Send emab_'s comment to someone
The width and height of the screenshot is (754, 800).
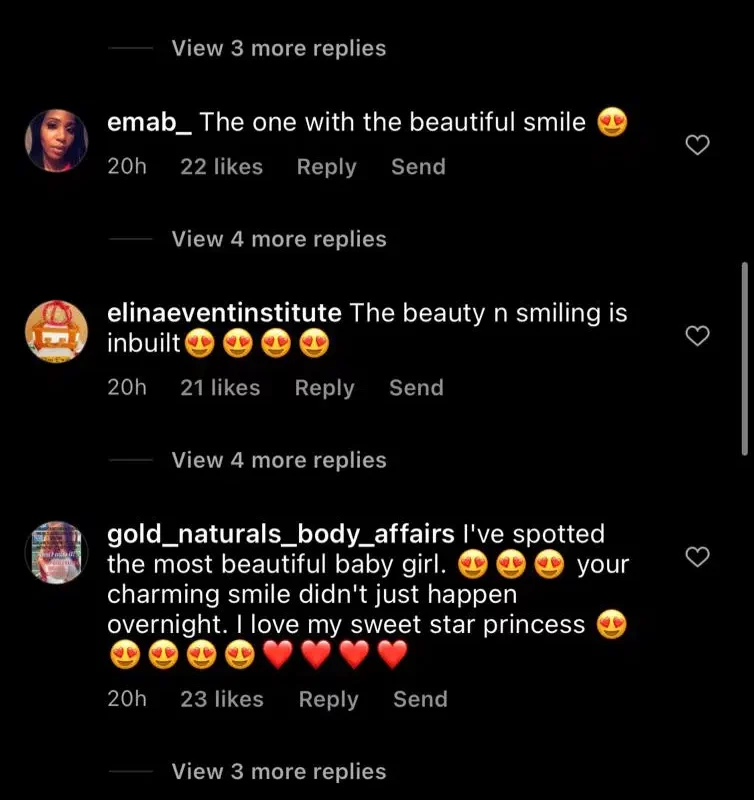418,167
